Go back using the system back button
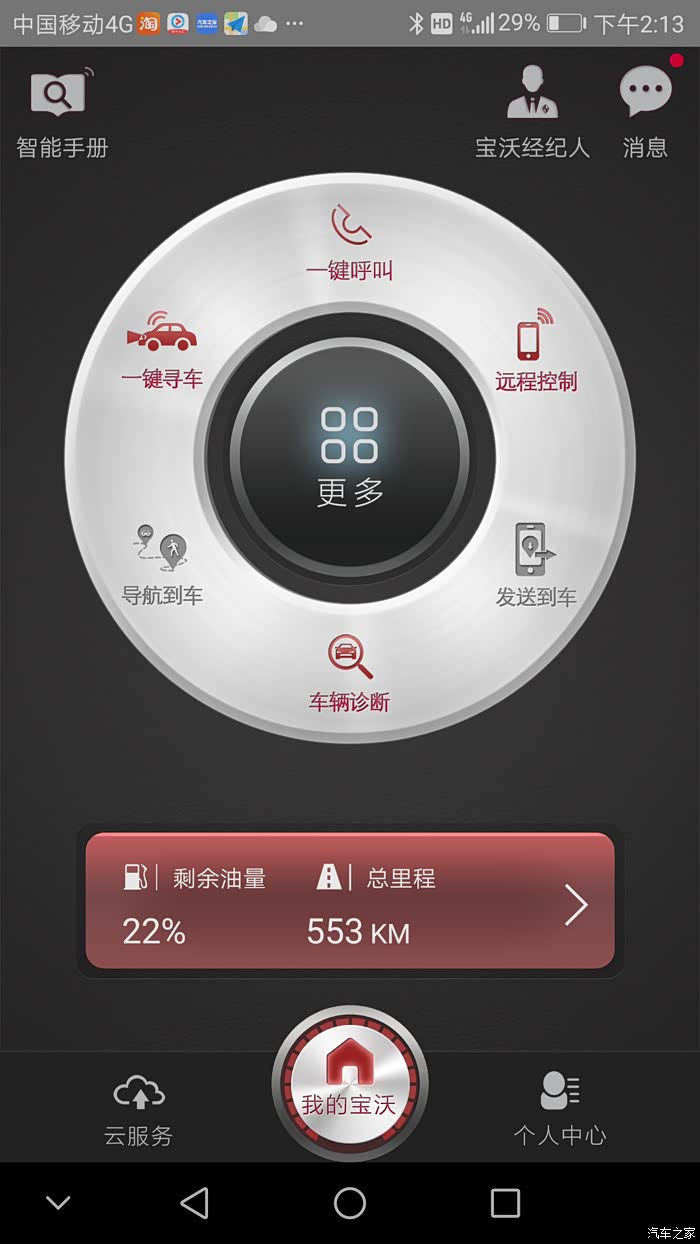This screenshot has width=700, height=1244. (194, 1203)
